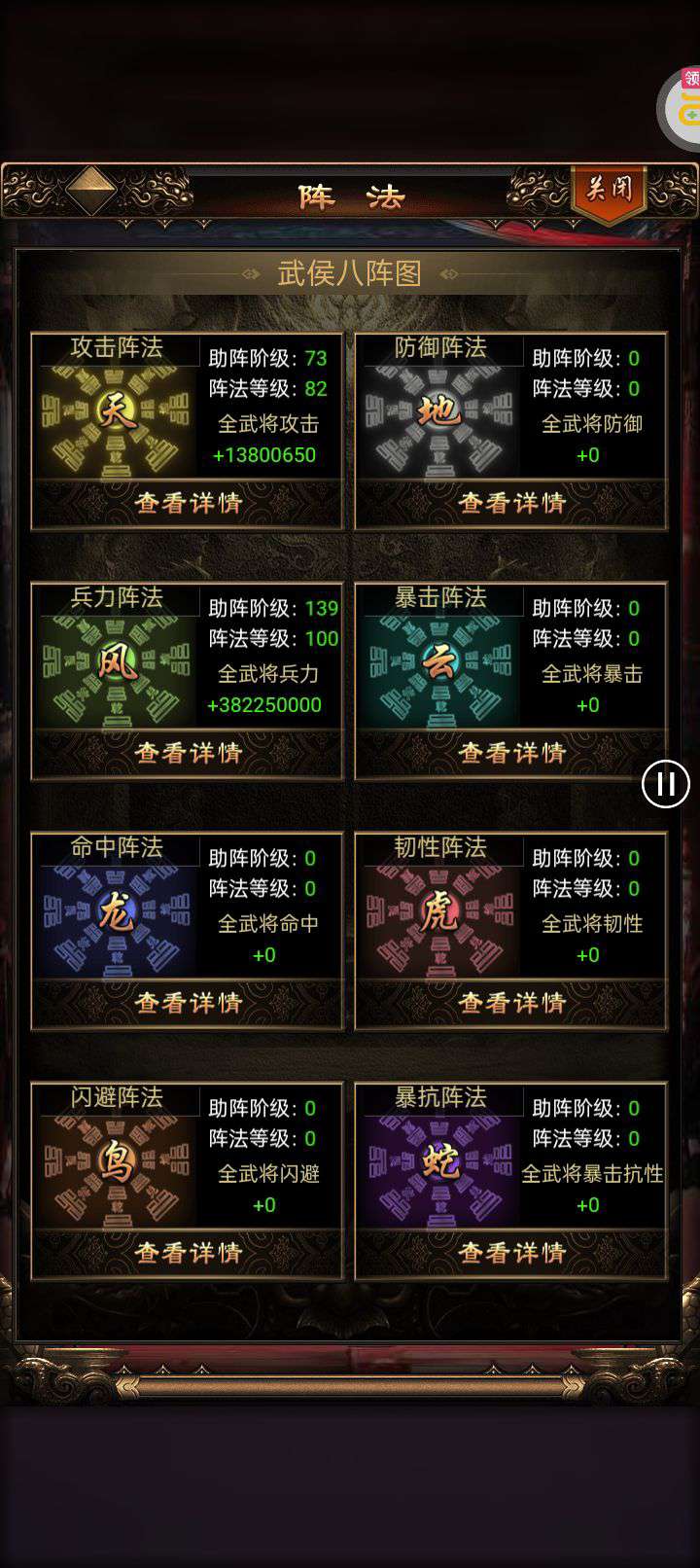Open 查看详情 for 兵力阵法
Screen dimensions: 700x1568
(188, 753)
